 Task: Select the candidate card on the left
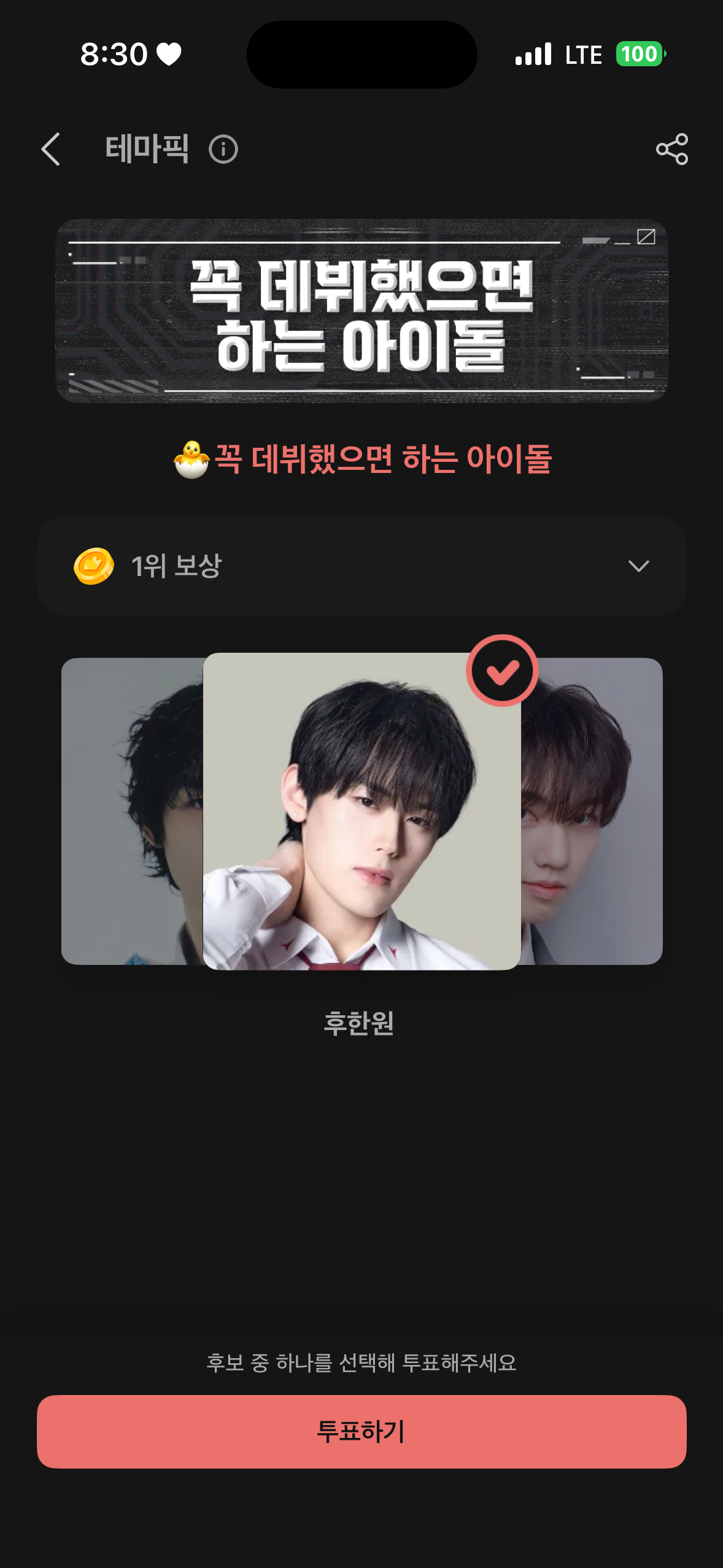131,811
